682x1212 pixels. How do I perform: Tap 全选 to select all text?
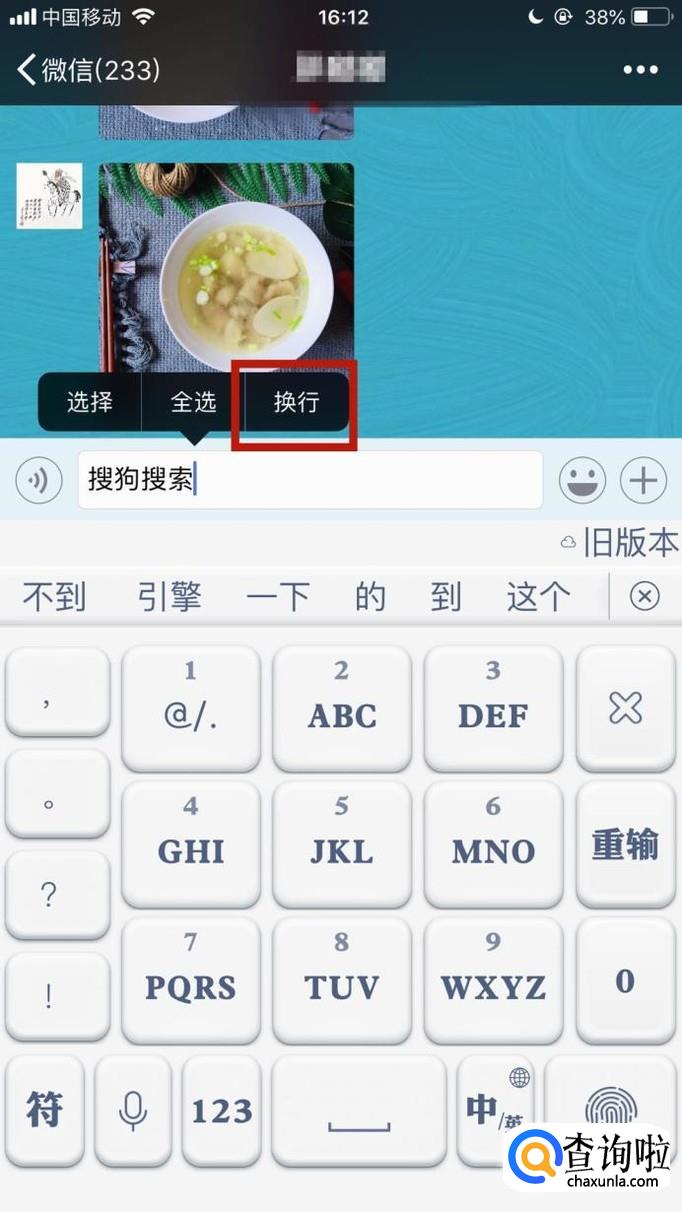193,402
